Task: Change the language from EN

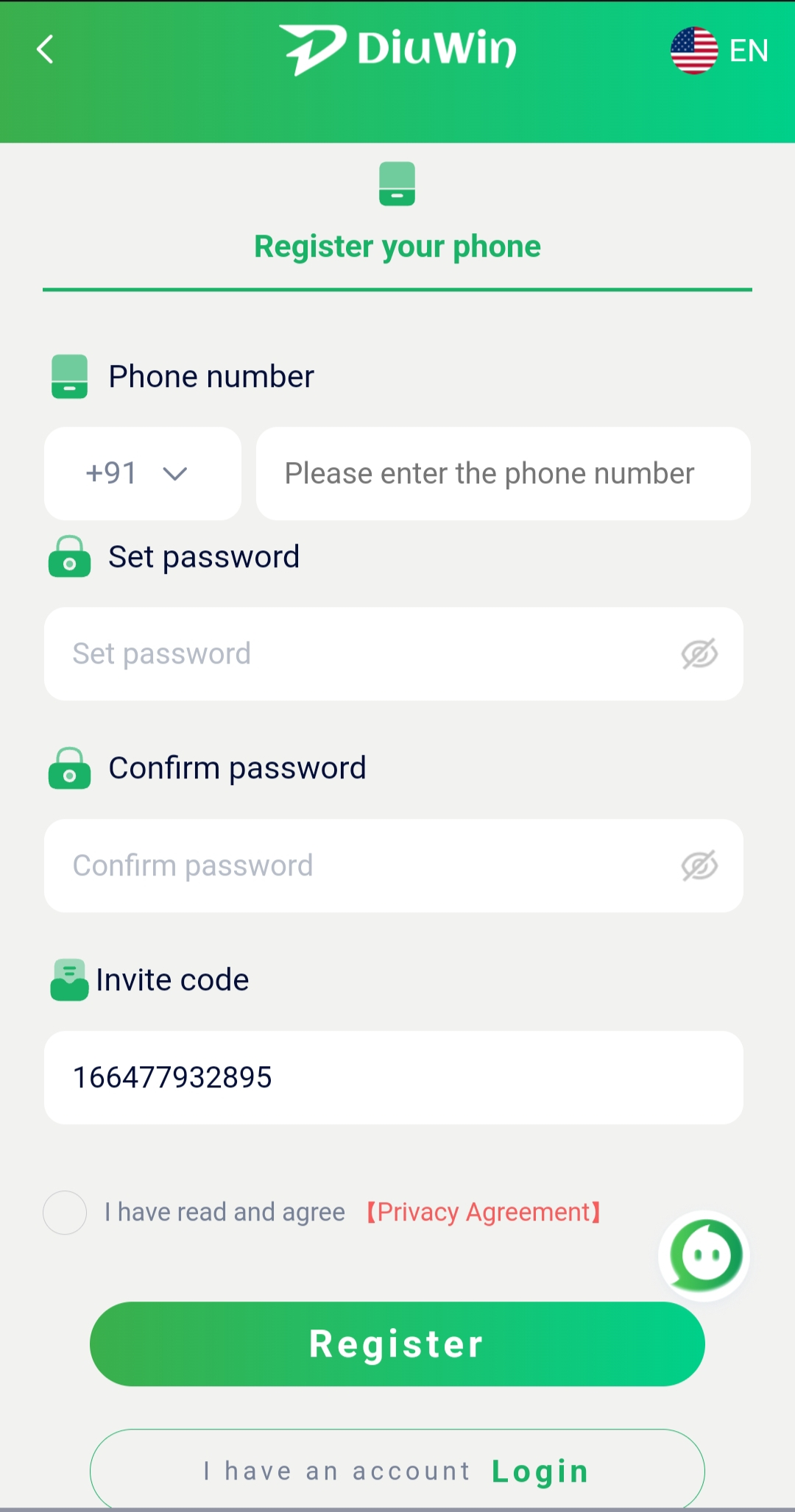Action: [719, 50]
